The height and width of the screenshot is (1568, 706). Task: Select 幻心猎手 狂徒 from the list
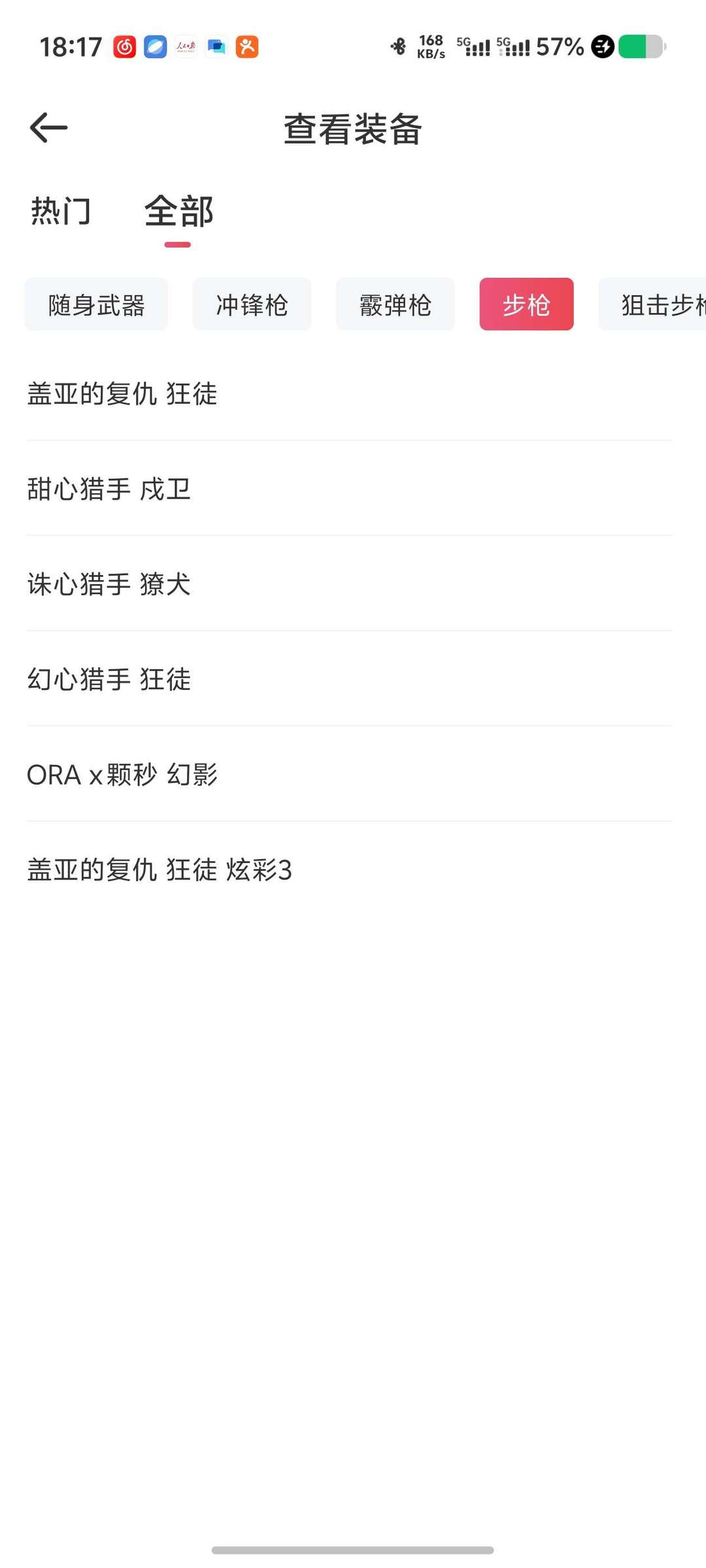point(109,679)
